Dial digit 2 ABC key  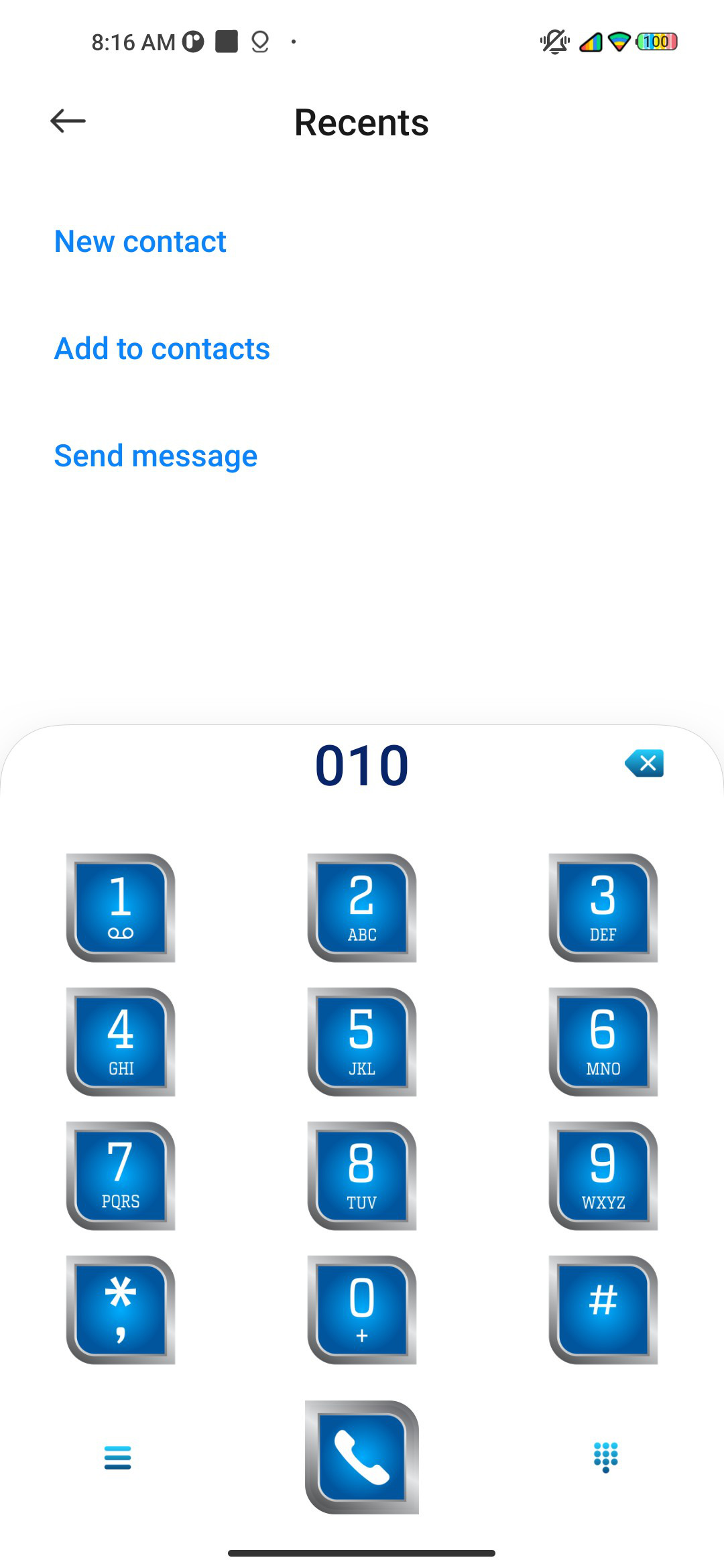tap(362, 907)
